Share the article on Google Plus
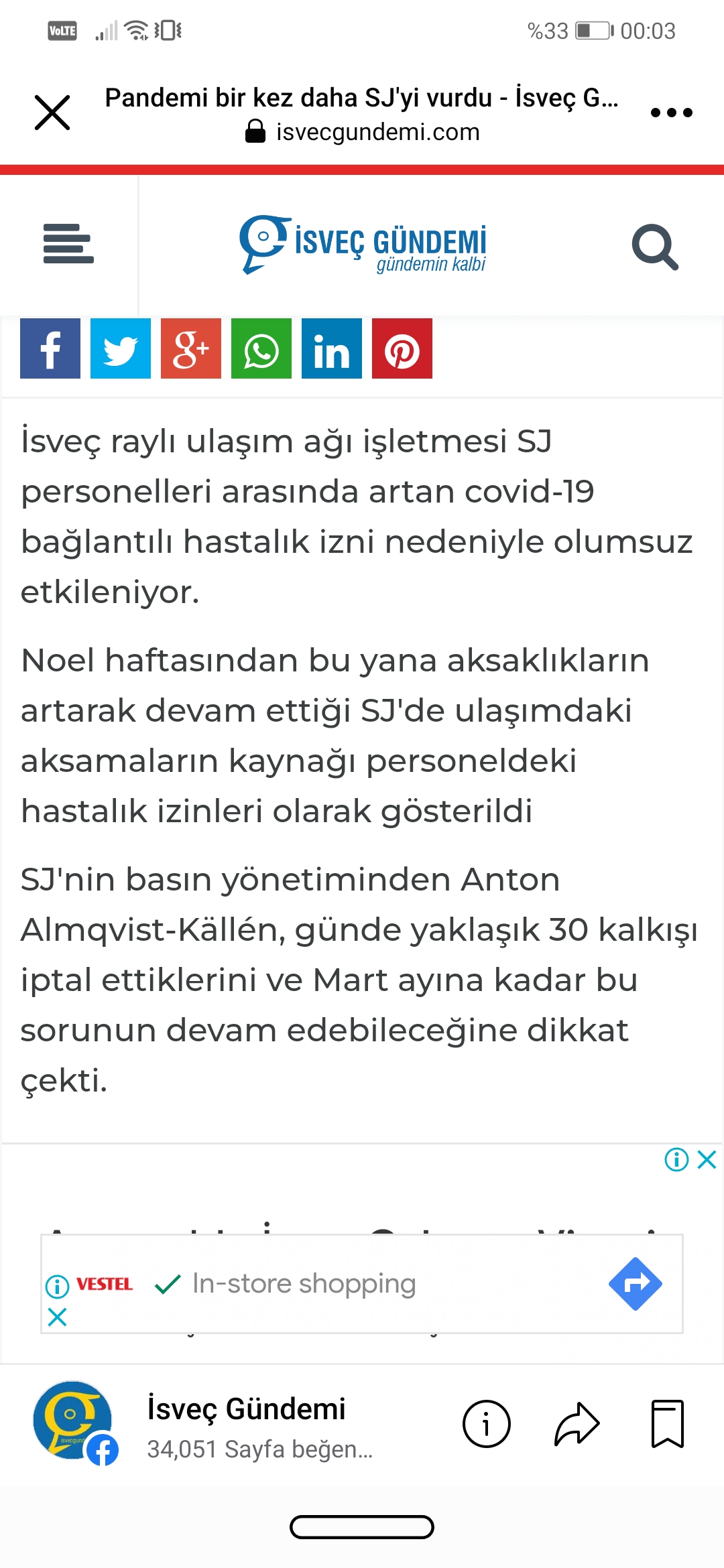Image resolution: width=724 pixels, height=1568 pixels. [x=191, y=348]
